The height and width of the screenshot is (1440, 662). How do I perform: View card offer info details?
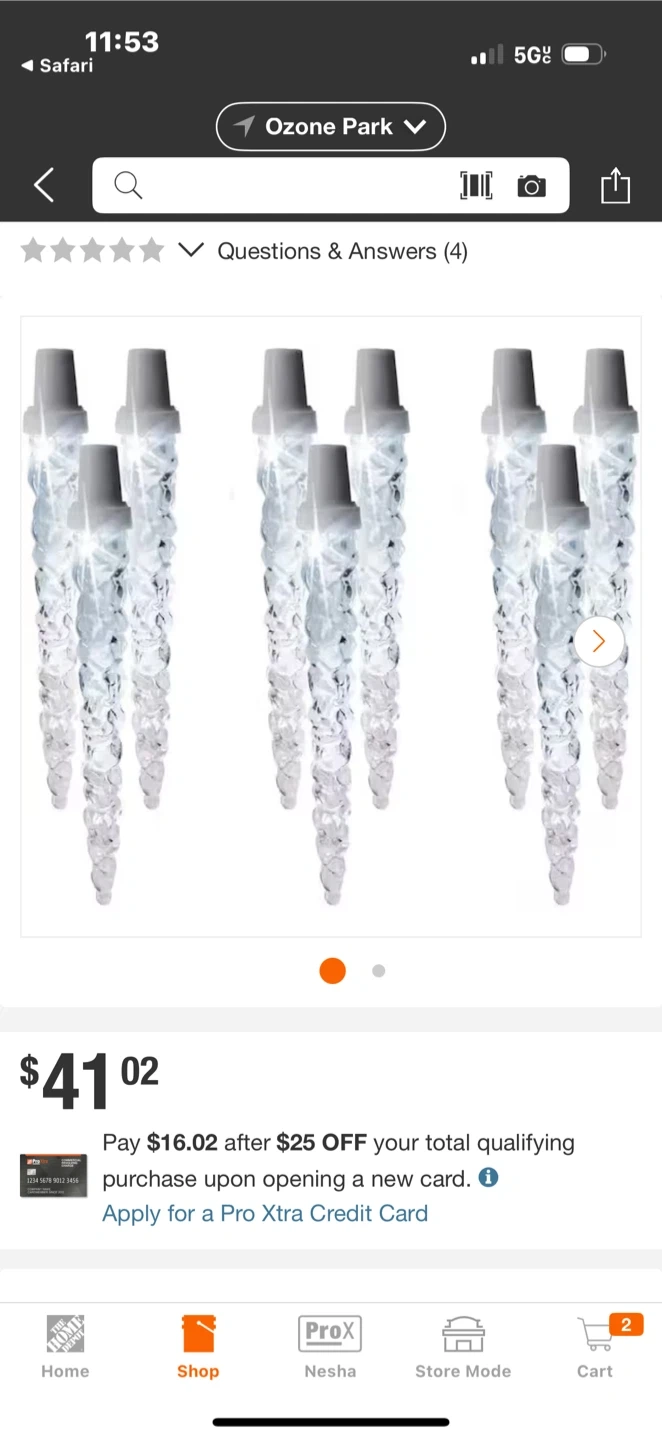tap(488, 1177)
